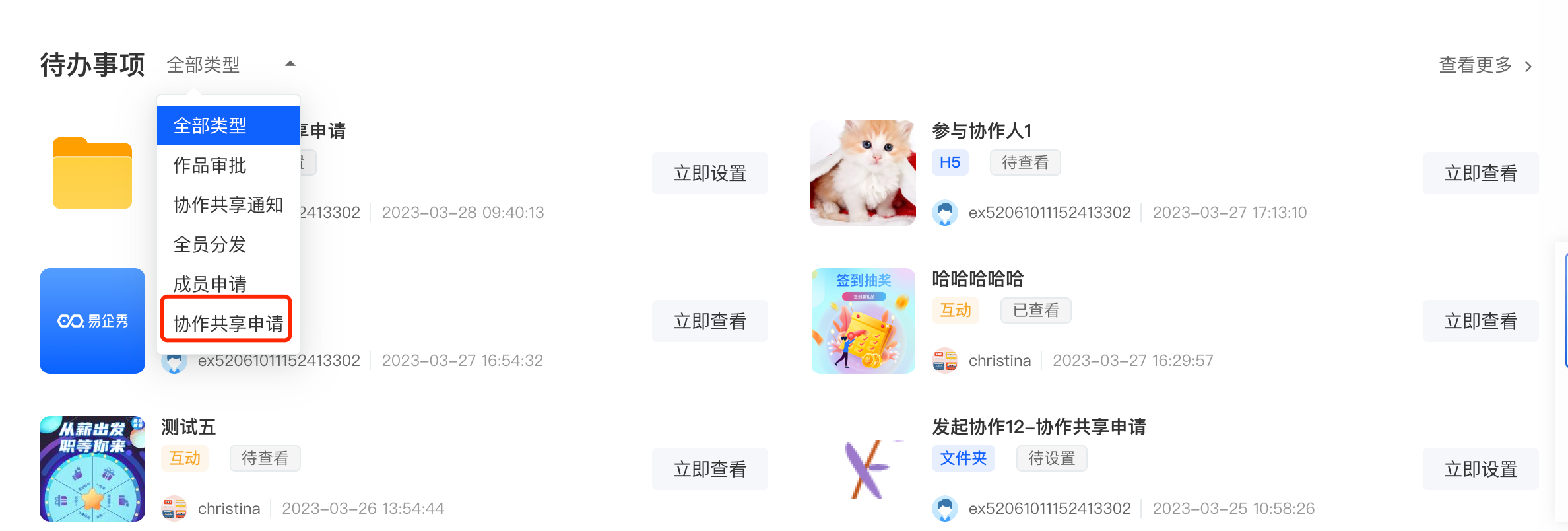1568x531 pixels.
Task: Open the 测试五 spinning wheel thumbnail
Action: (x=92, y=469)
